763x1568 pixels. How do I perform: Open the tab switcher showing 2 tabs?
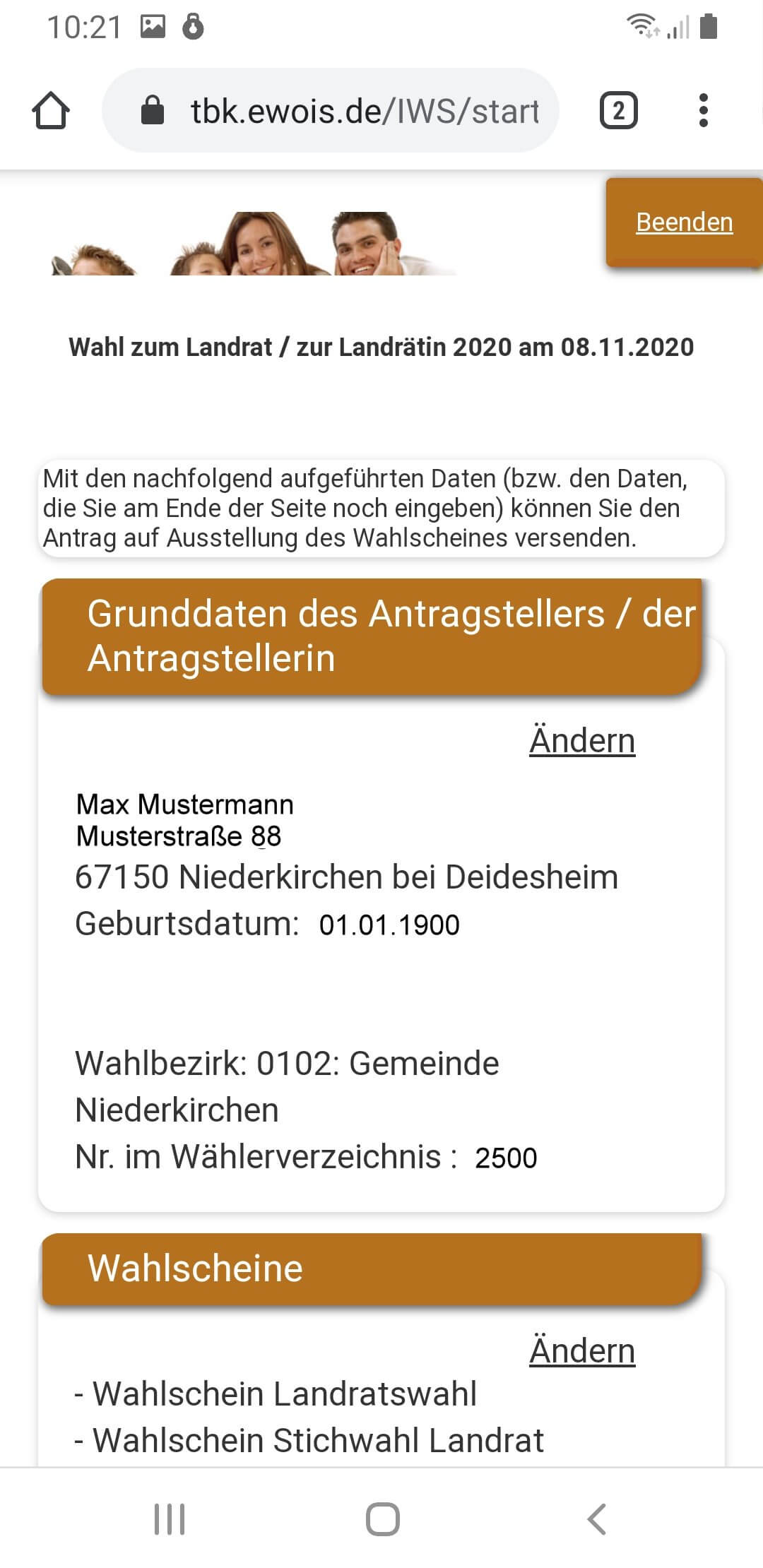(619, 111)
